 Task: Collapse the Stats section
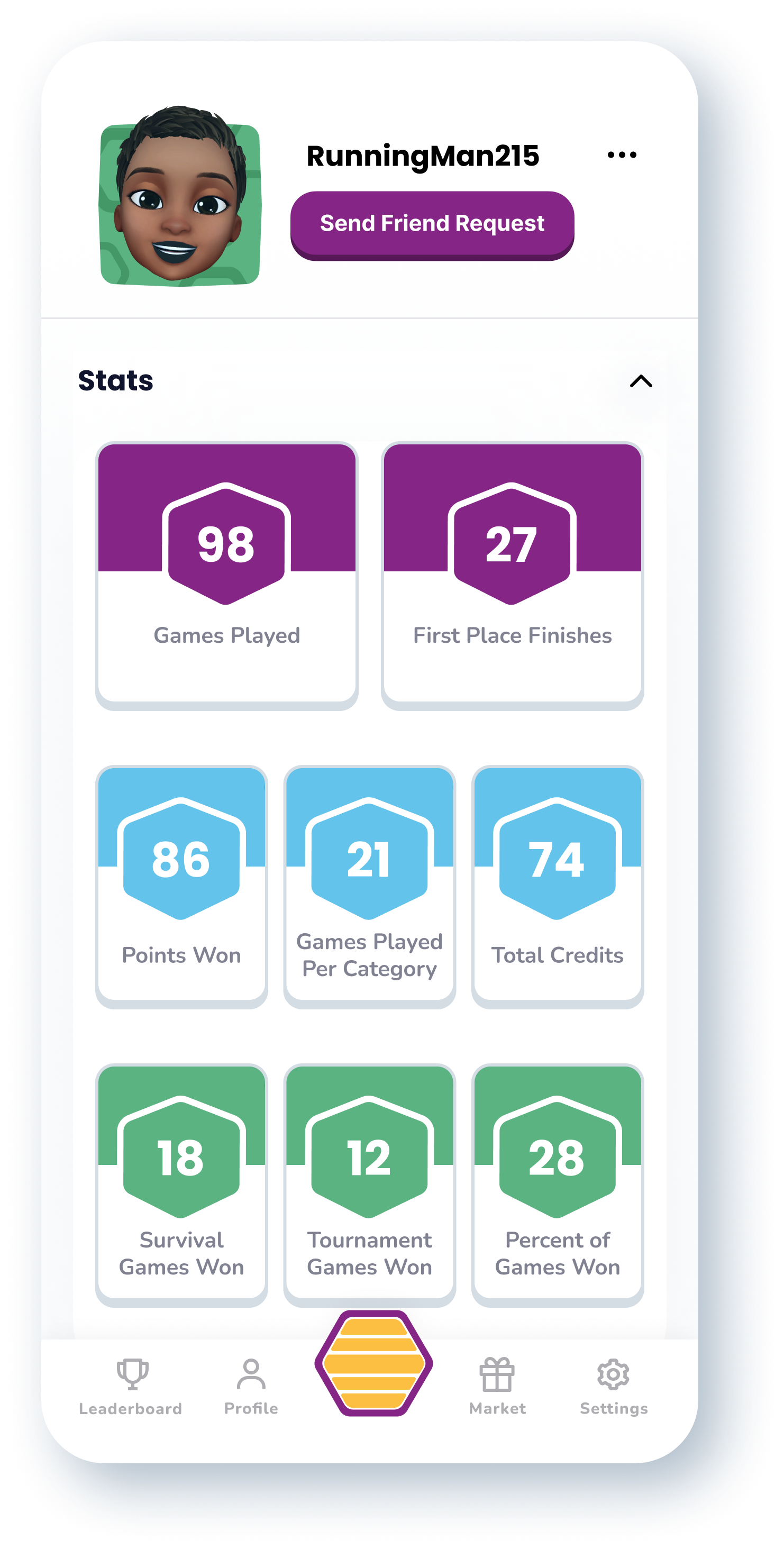(640, 381)
